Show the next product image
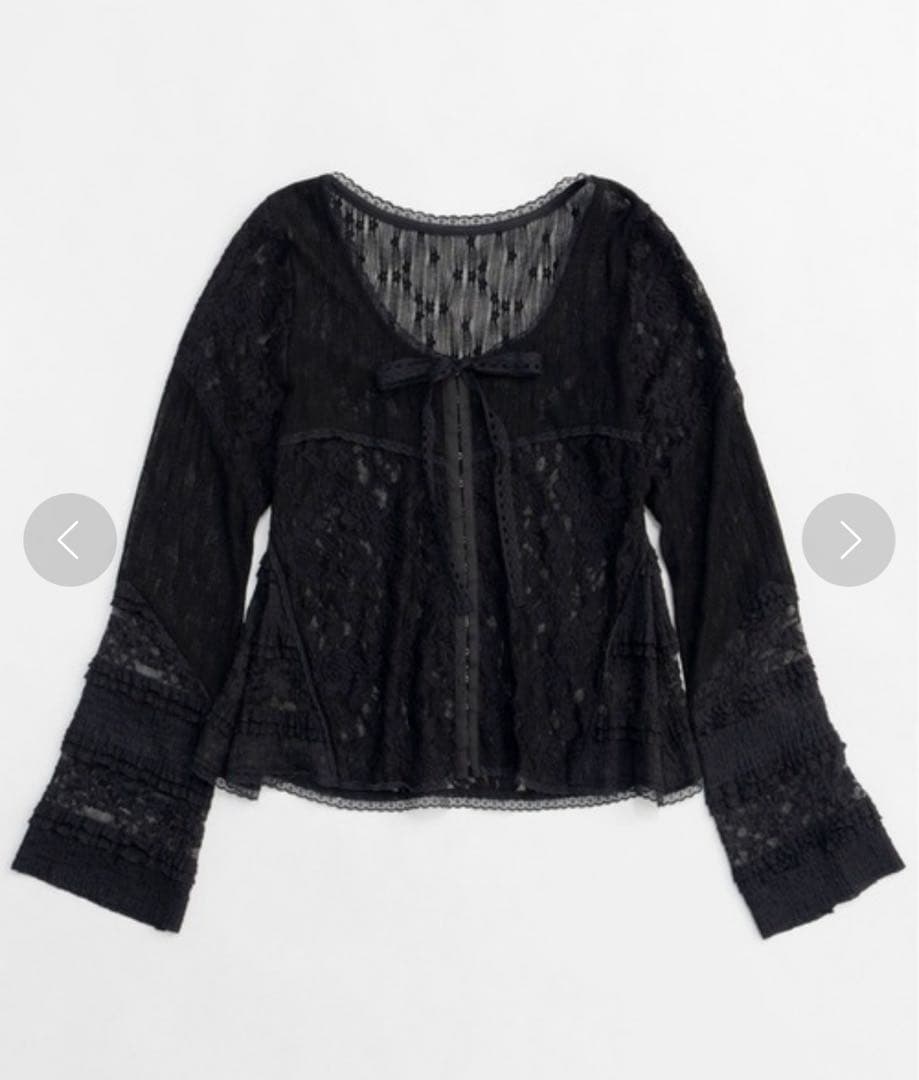 click(848, 540)
